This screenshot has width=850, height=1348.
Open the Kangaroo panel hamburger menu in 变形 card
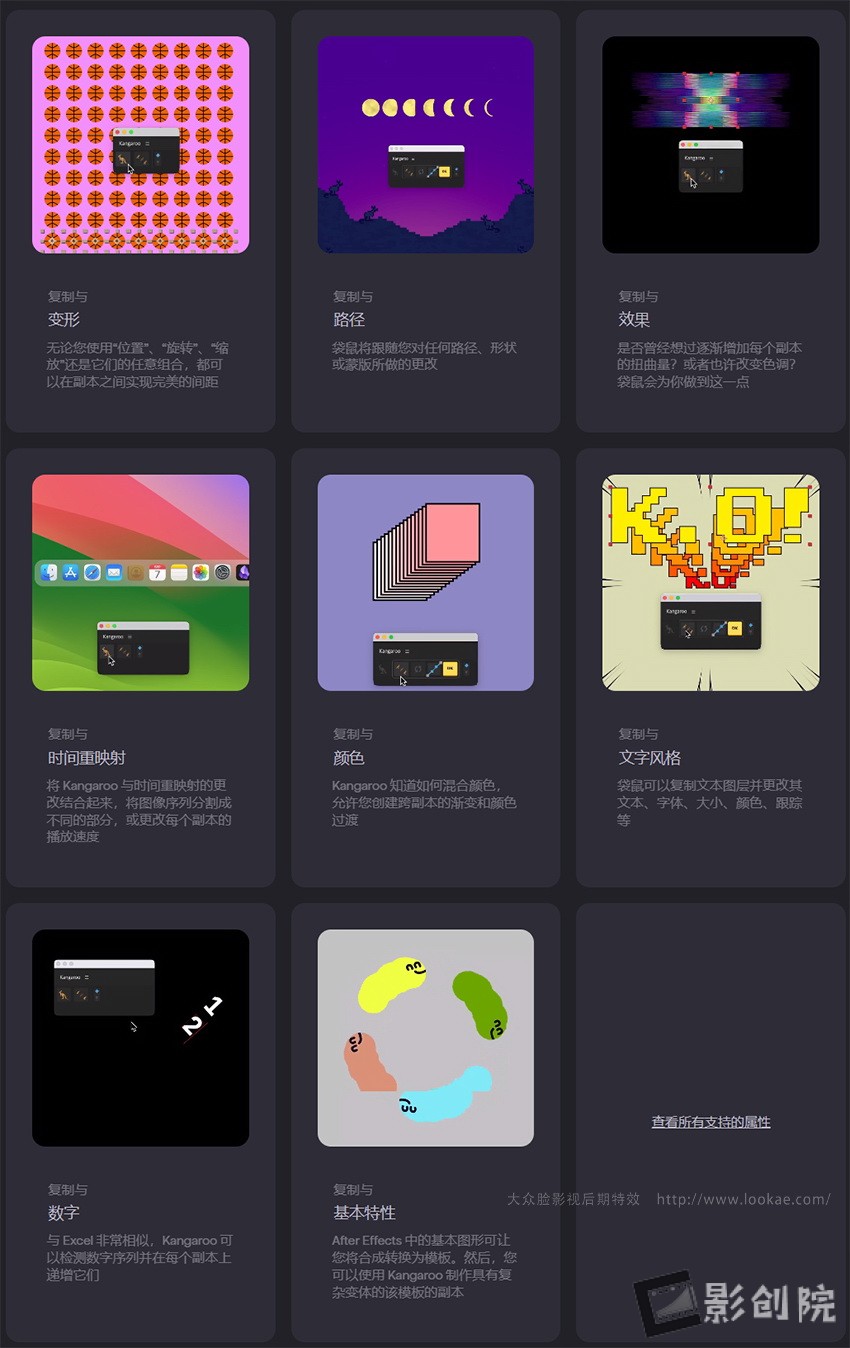(147, 143)
